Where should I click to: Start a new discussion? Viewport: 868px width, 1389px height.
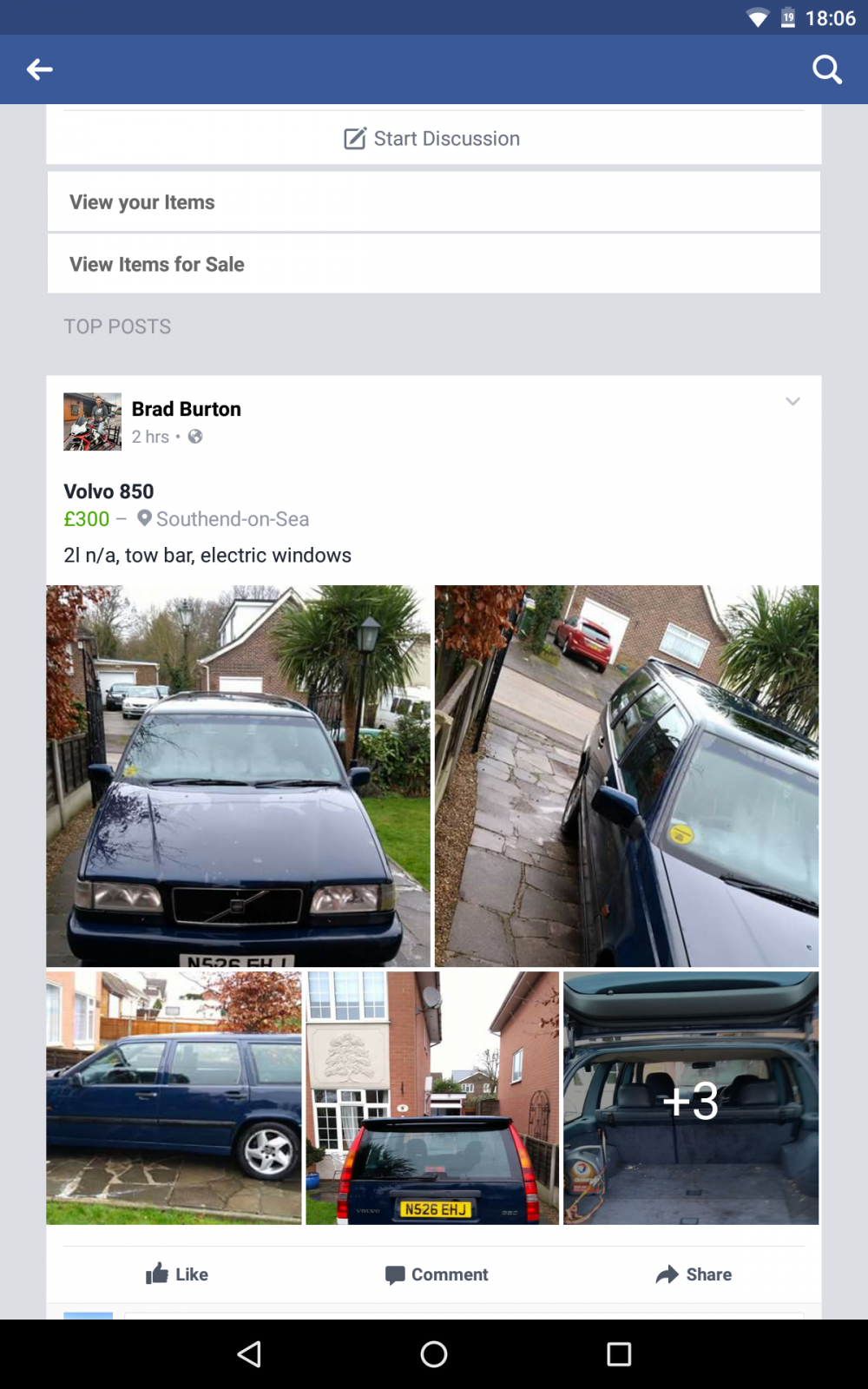coord(433,139)
